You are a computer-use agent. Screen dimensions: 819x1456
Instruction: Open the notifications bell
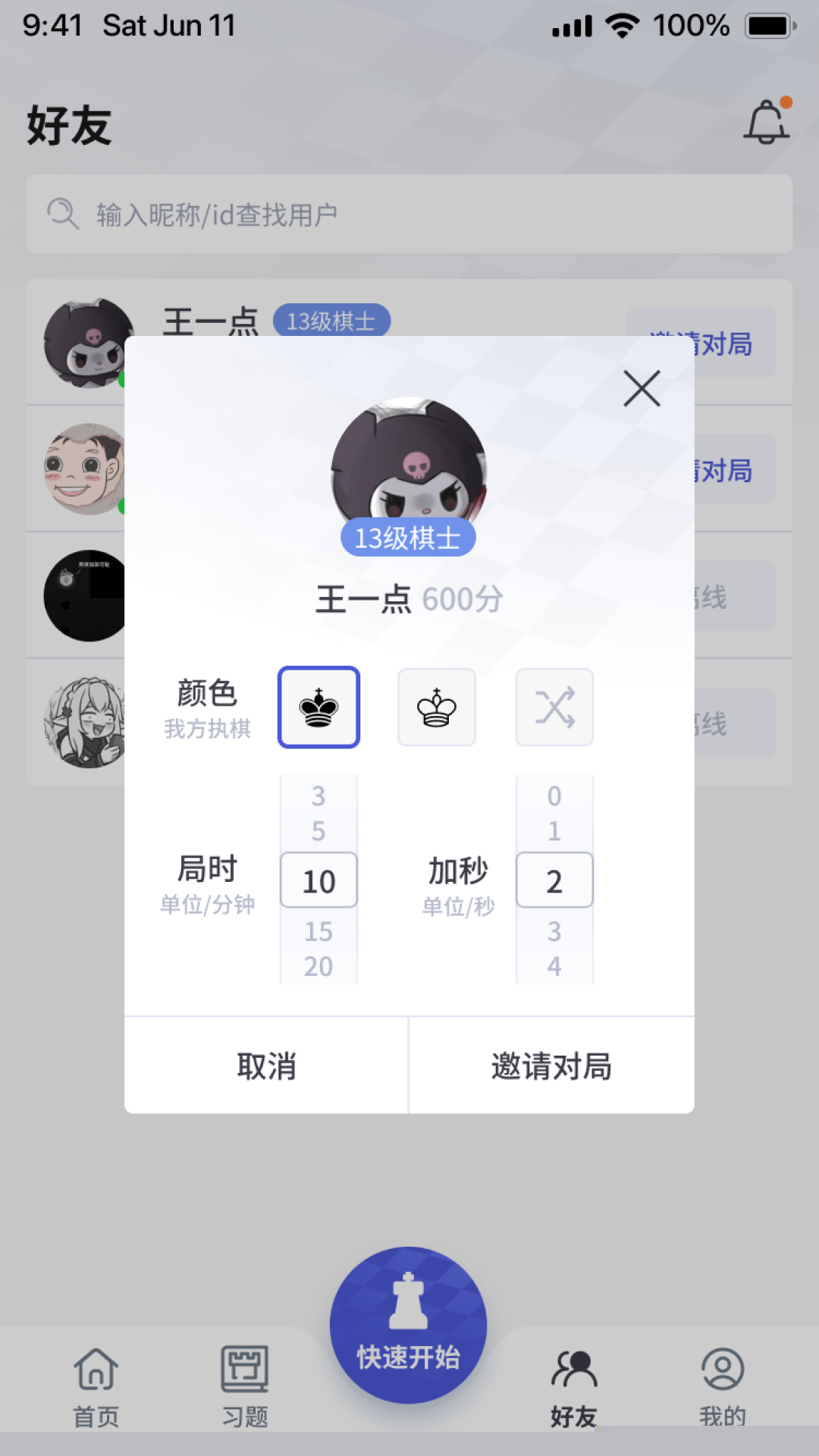(x=766, y=123)
